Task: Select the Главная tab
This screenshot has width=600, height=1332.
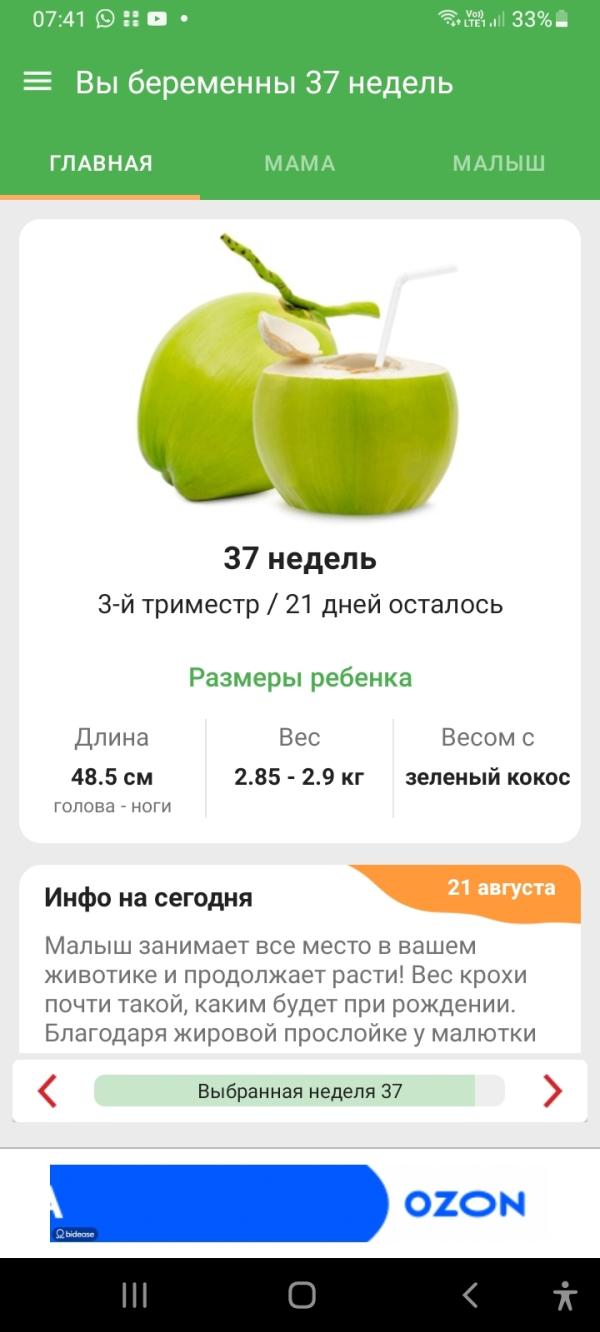Action: (x=101, y=164)
